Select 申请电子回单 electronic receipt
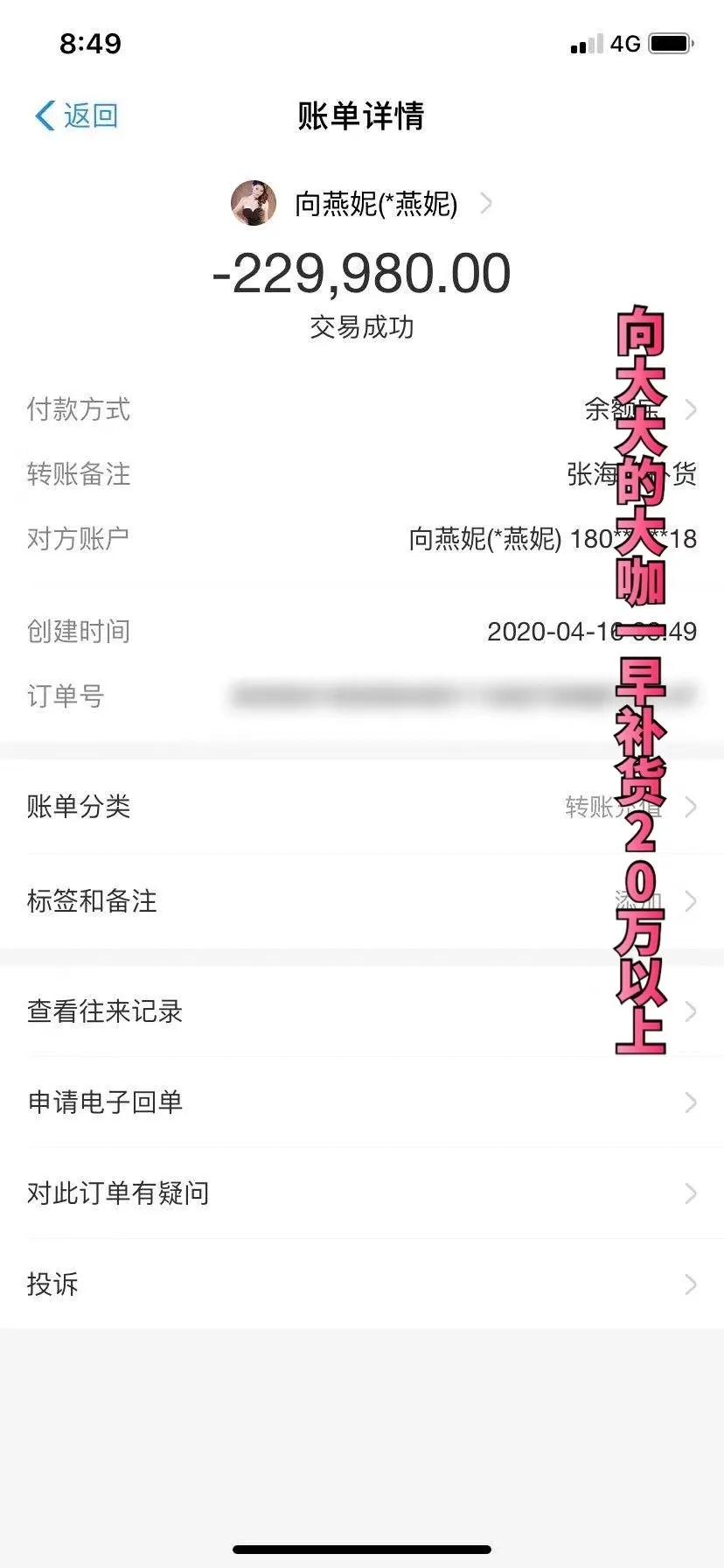 (x=362, y=1102)
